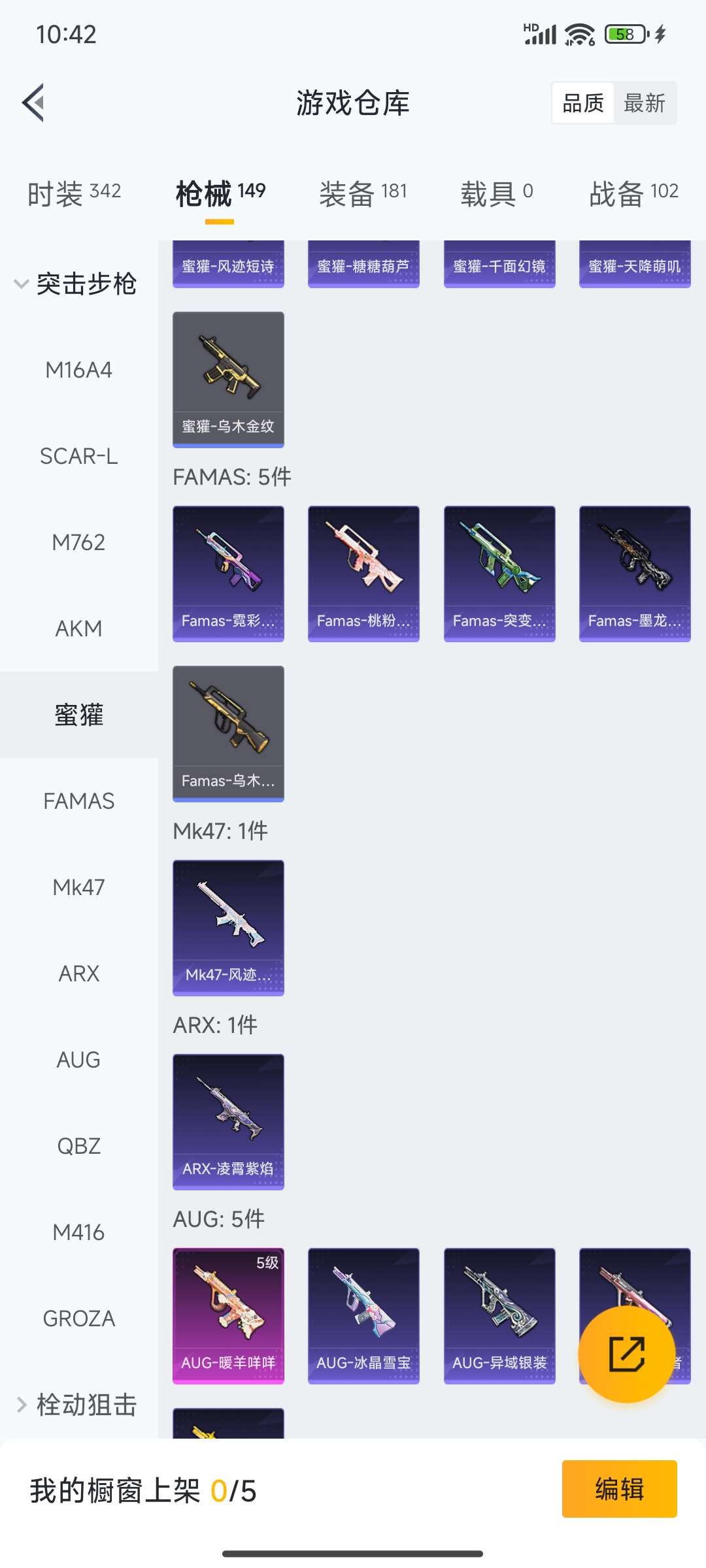Select the 品质 sort option
706x1568 pixels.
583,103
